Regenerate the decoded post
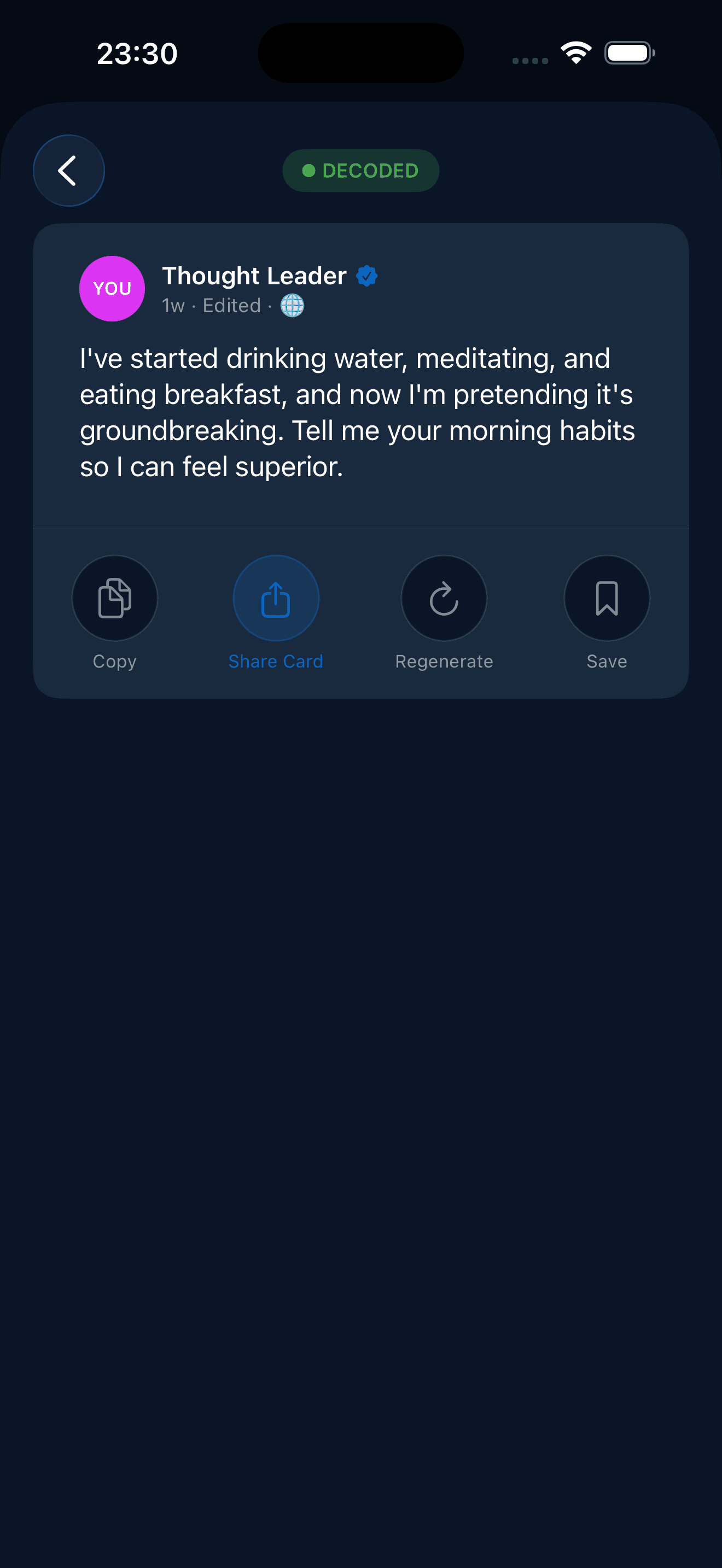 click(x=444, y=598)
